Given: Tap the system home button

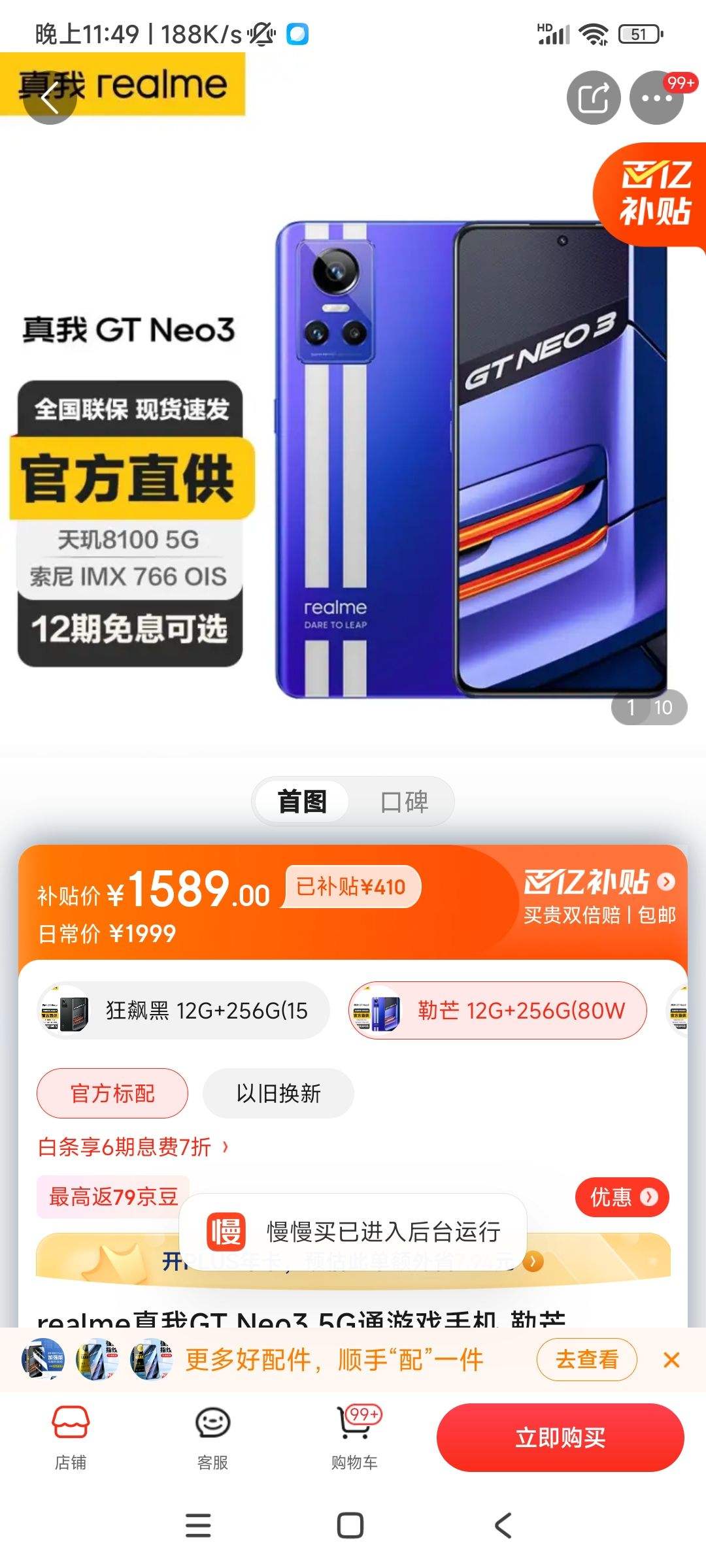Looking at the screenshot, I should pos(350,1526).
